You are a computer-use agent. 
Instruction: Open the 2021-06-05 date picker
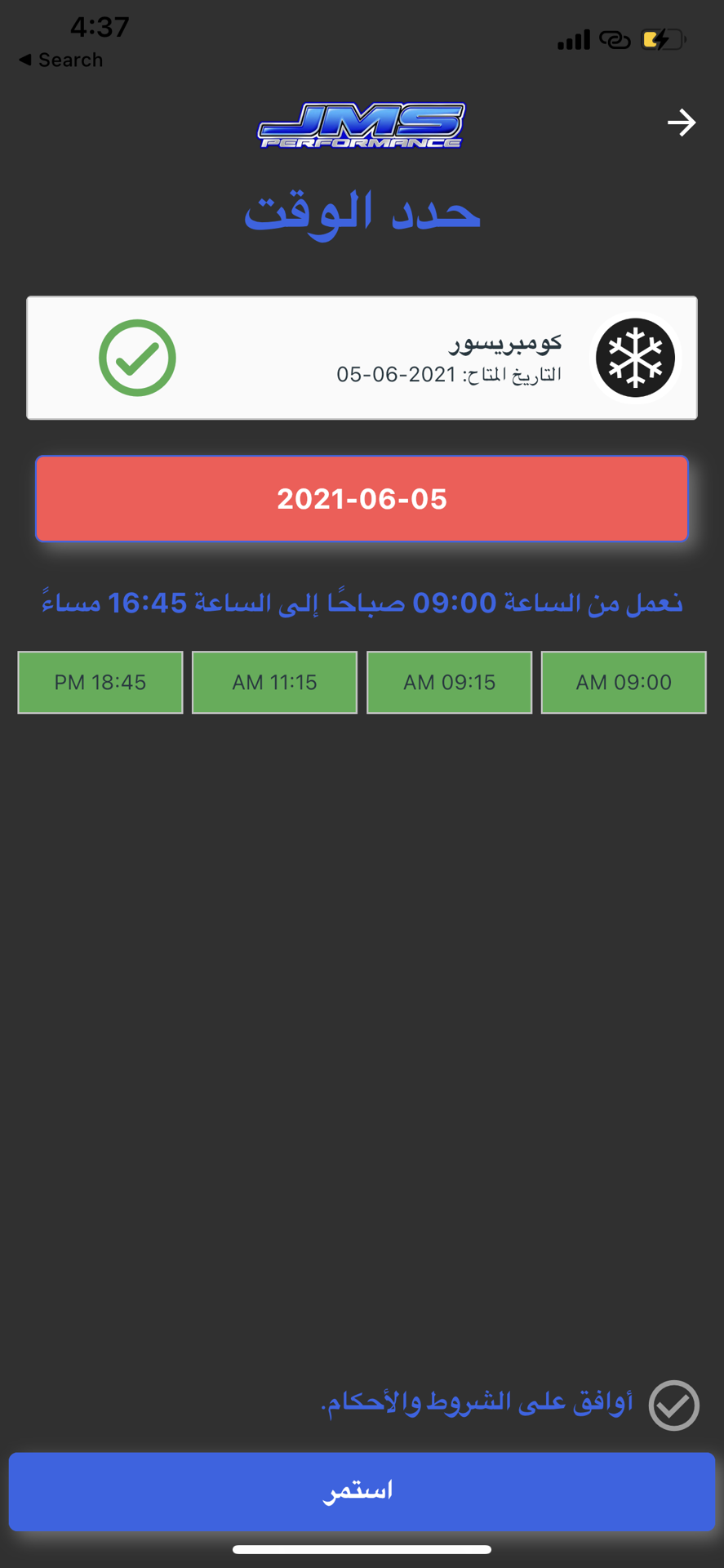(362, 499)
